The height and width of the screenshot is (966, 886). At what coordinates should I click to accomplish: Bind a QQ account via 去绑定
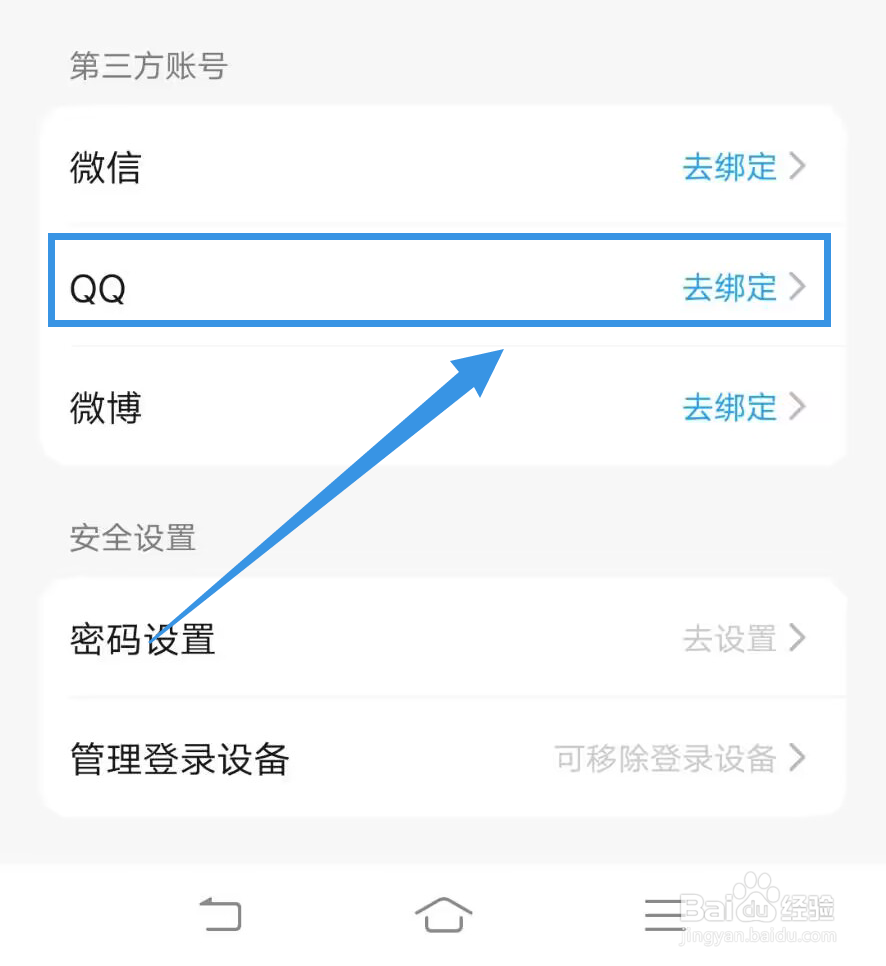(730, 288)
